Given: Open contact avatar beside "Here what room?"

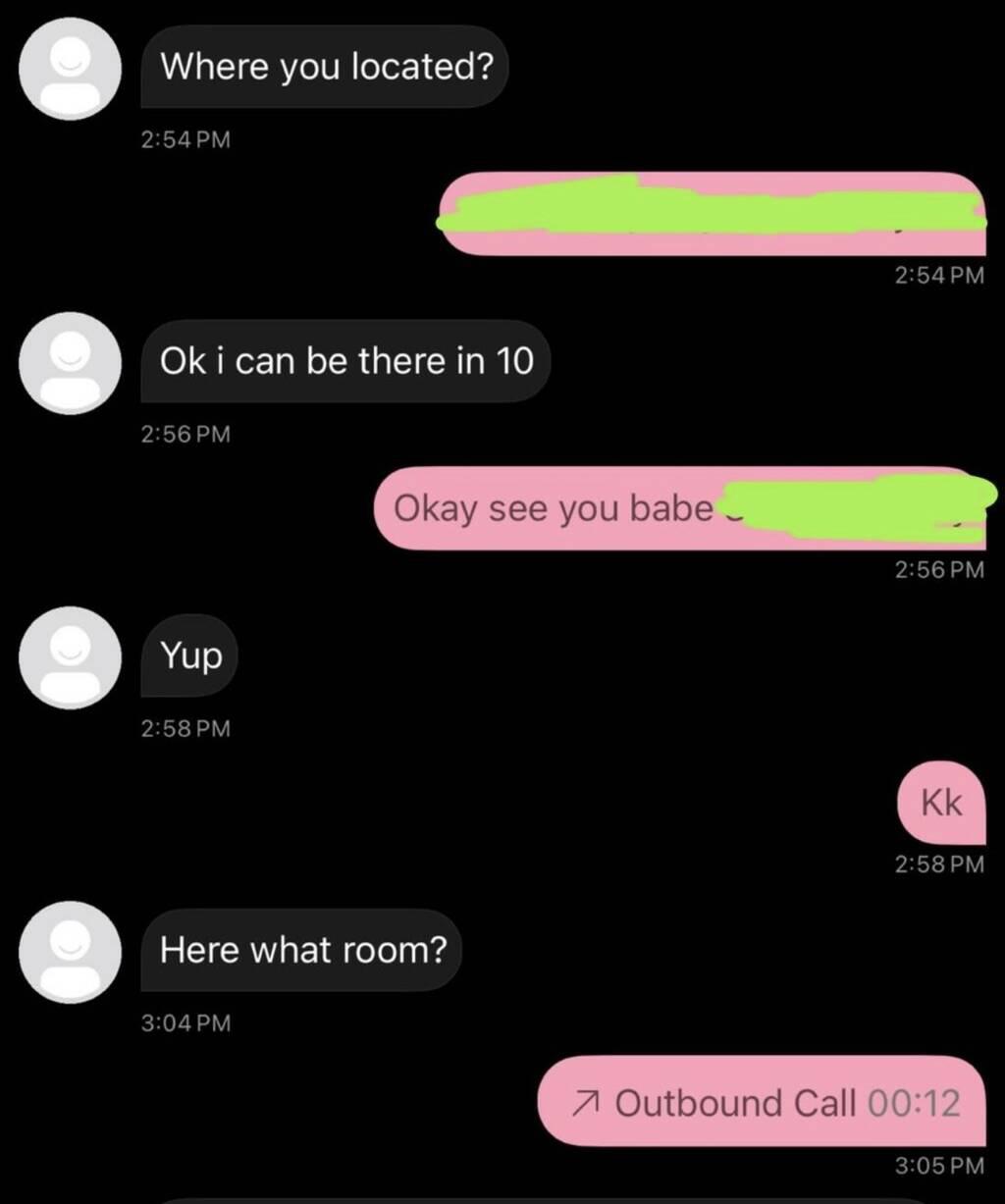Looking at the screenshot, I should tap(71, 952).
